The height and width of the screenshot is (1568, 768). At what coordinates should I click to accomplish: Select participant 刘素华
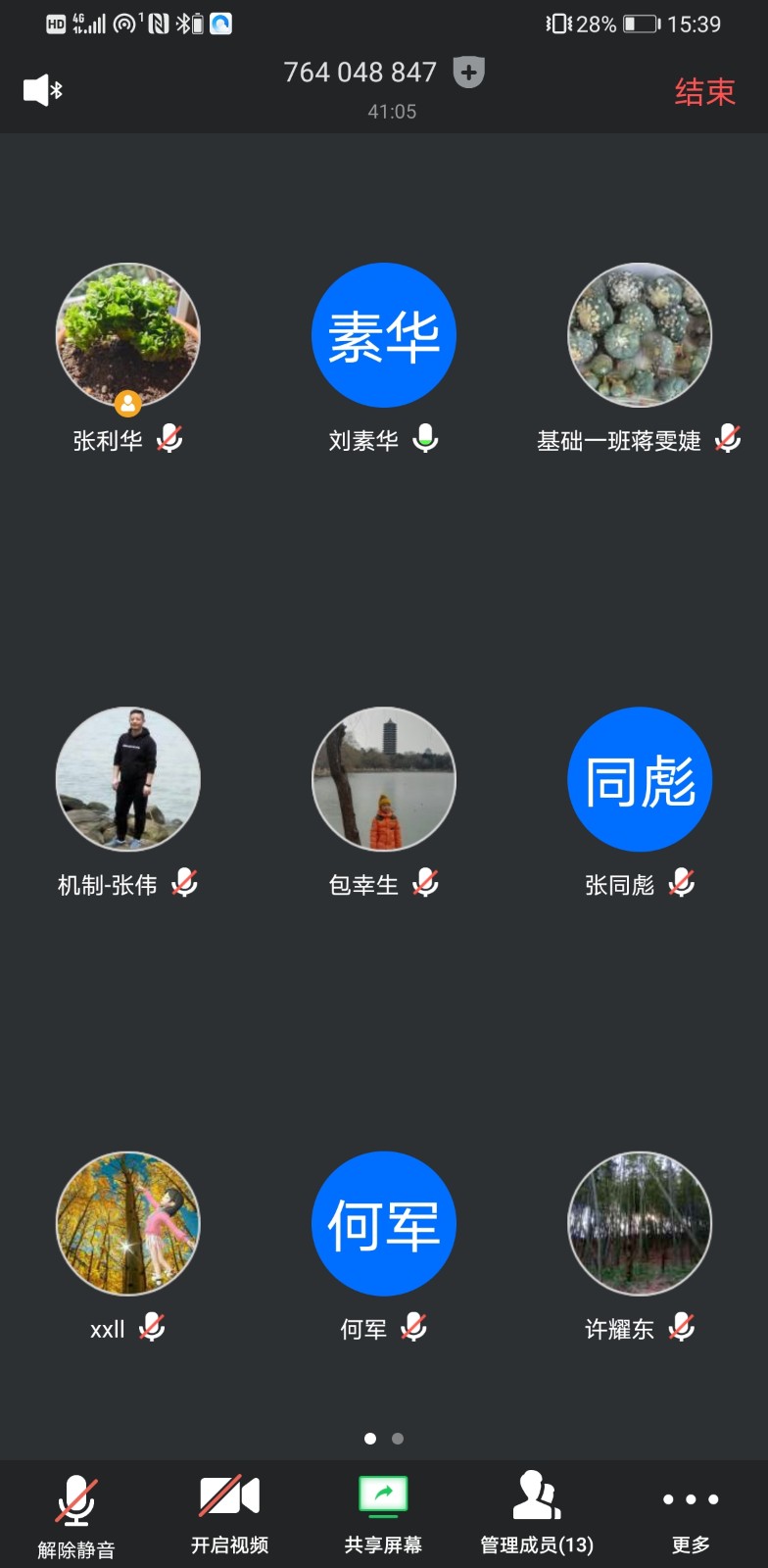pyautogui.click(x=384, y=358)
